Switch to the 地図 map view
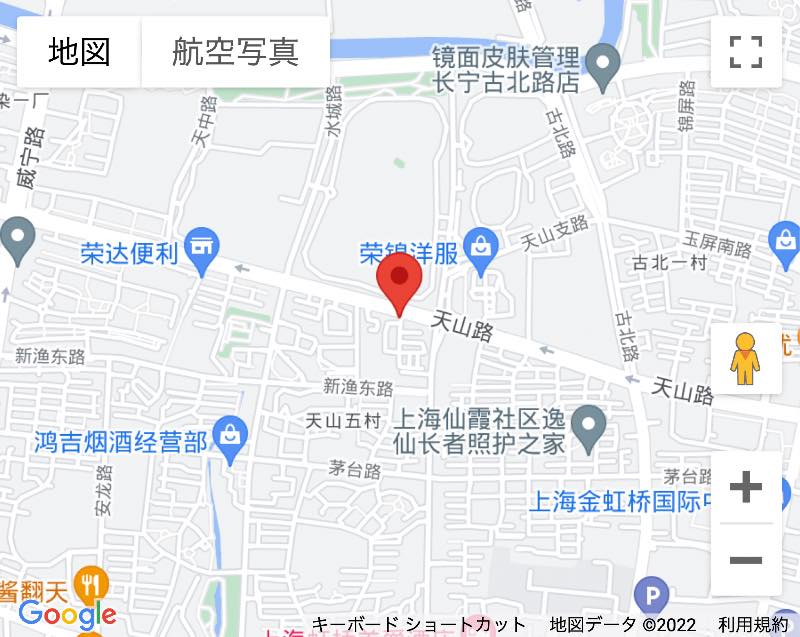800x637 pixels. pyautogui.click(x=79, y=51)
